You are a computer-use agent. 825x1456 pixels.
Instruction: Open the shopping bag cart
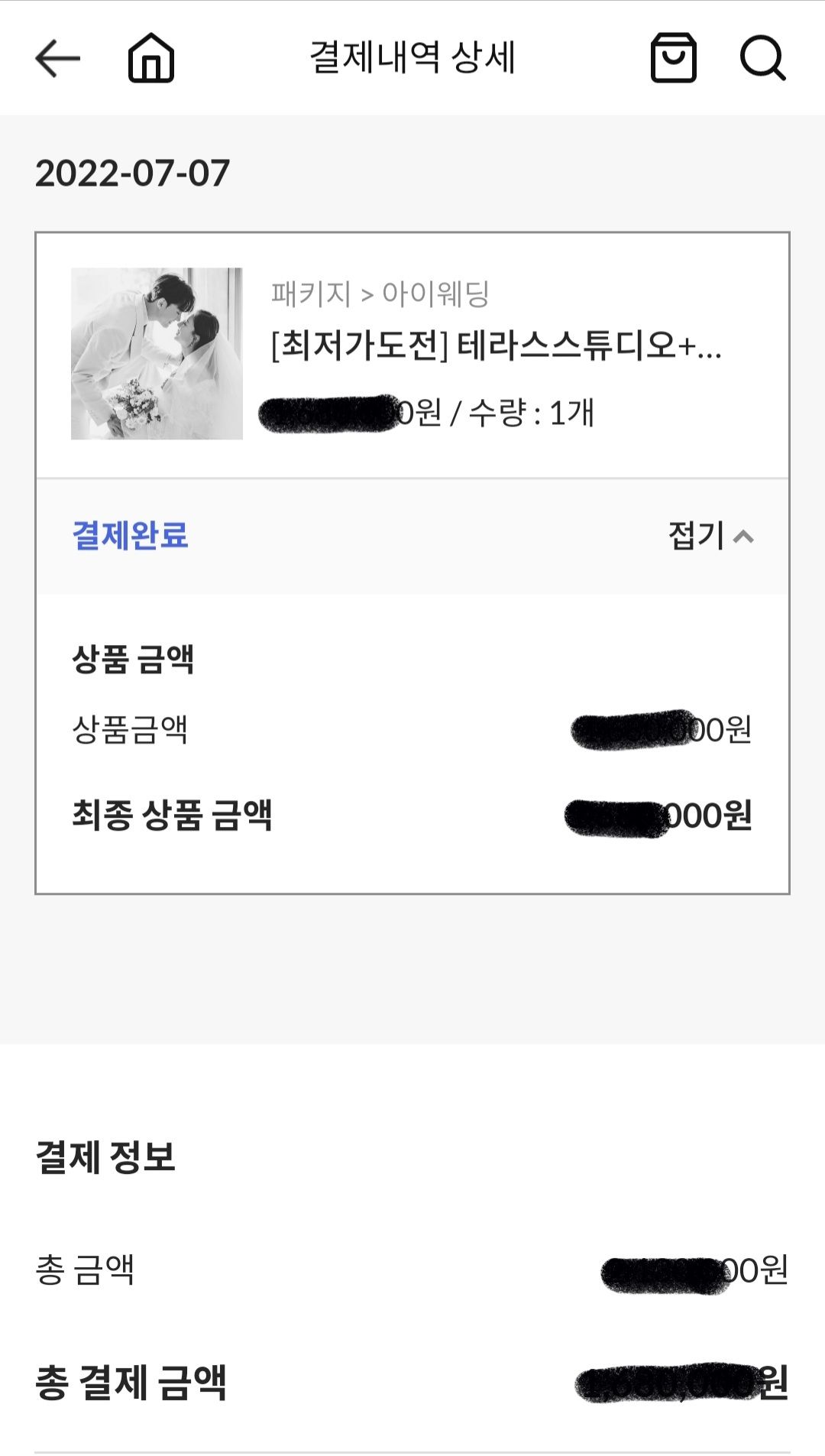(x=673, y=58)
